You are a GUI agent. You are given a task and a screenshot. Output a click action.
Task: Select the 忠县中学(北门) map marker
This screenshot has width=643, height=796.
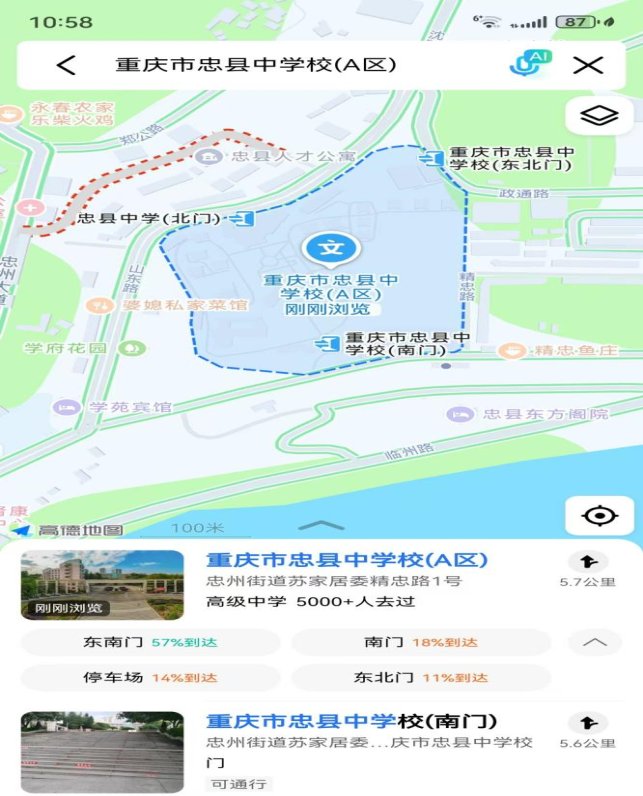coord(241,217)
